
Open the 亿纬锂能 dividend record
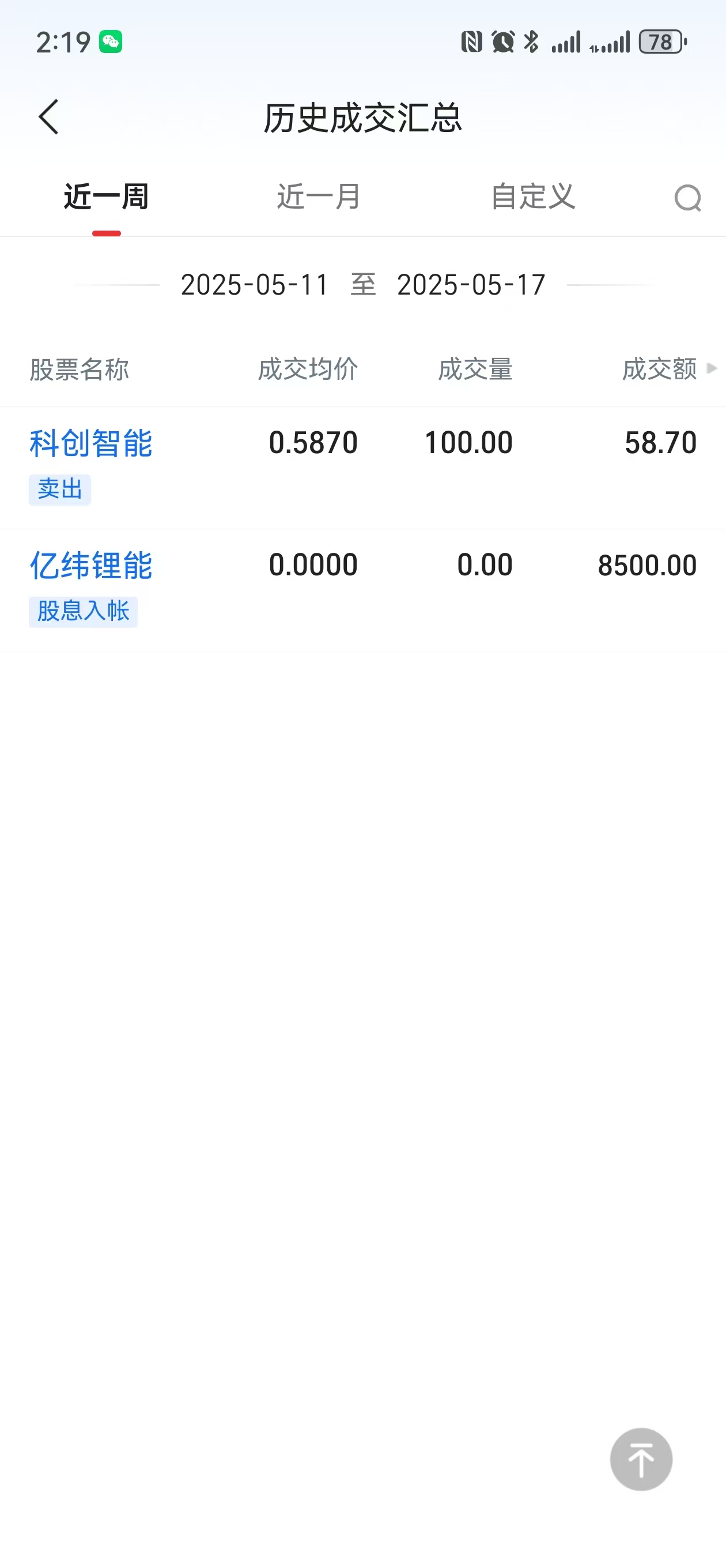coord(362,590)
